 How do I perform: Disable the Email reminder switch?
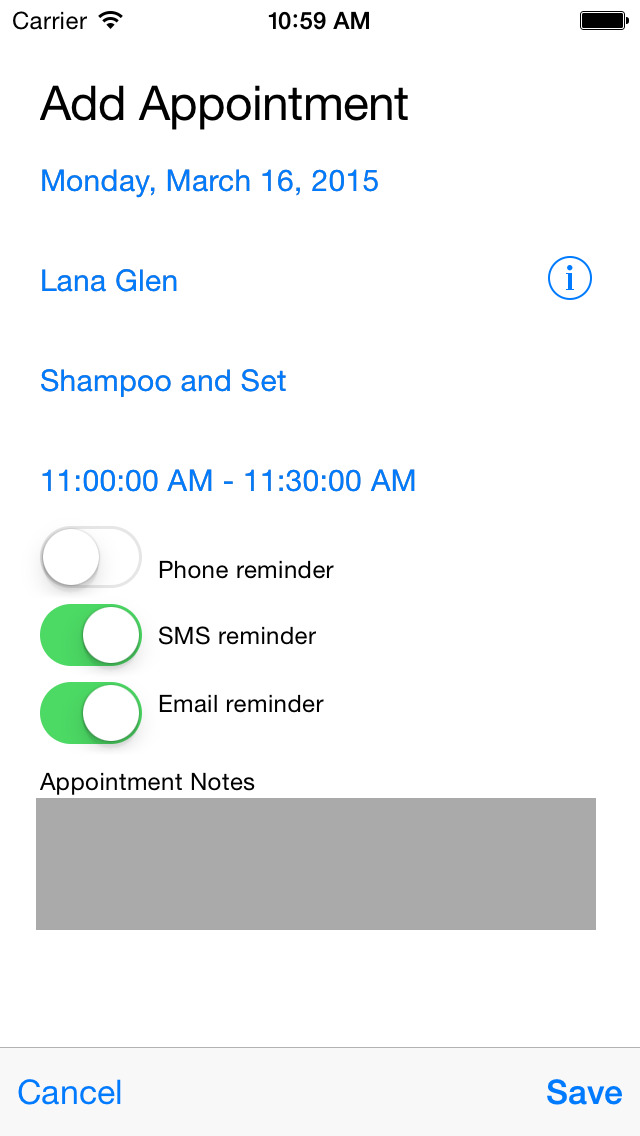[90, 712]
